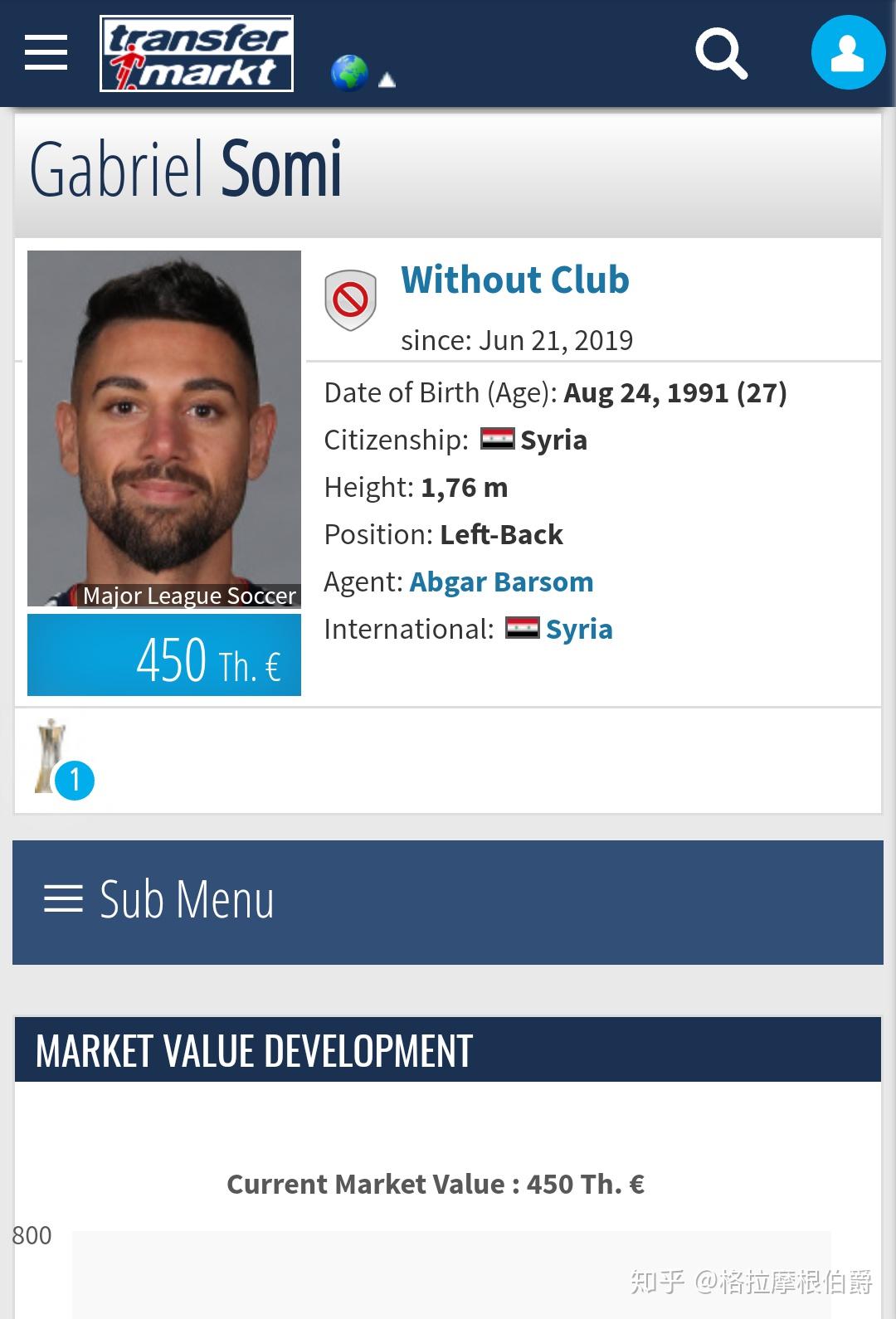Expand the Sub Menu

point(448,901)
